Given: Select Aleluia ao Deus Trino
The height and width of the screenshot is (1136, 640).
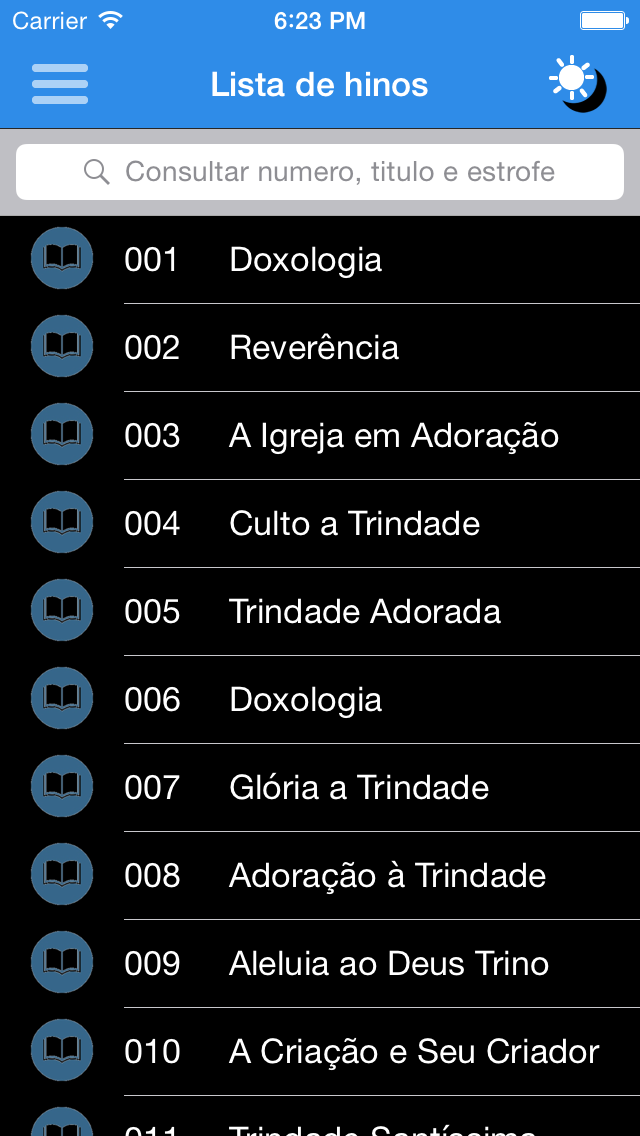Looking at the screenshot, I should (x=320, y=964).
